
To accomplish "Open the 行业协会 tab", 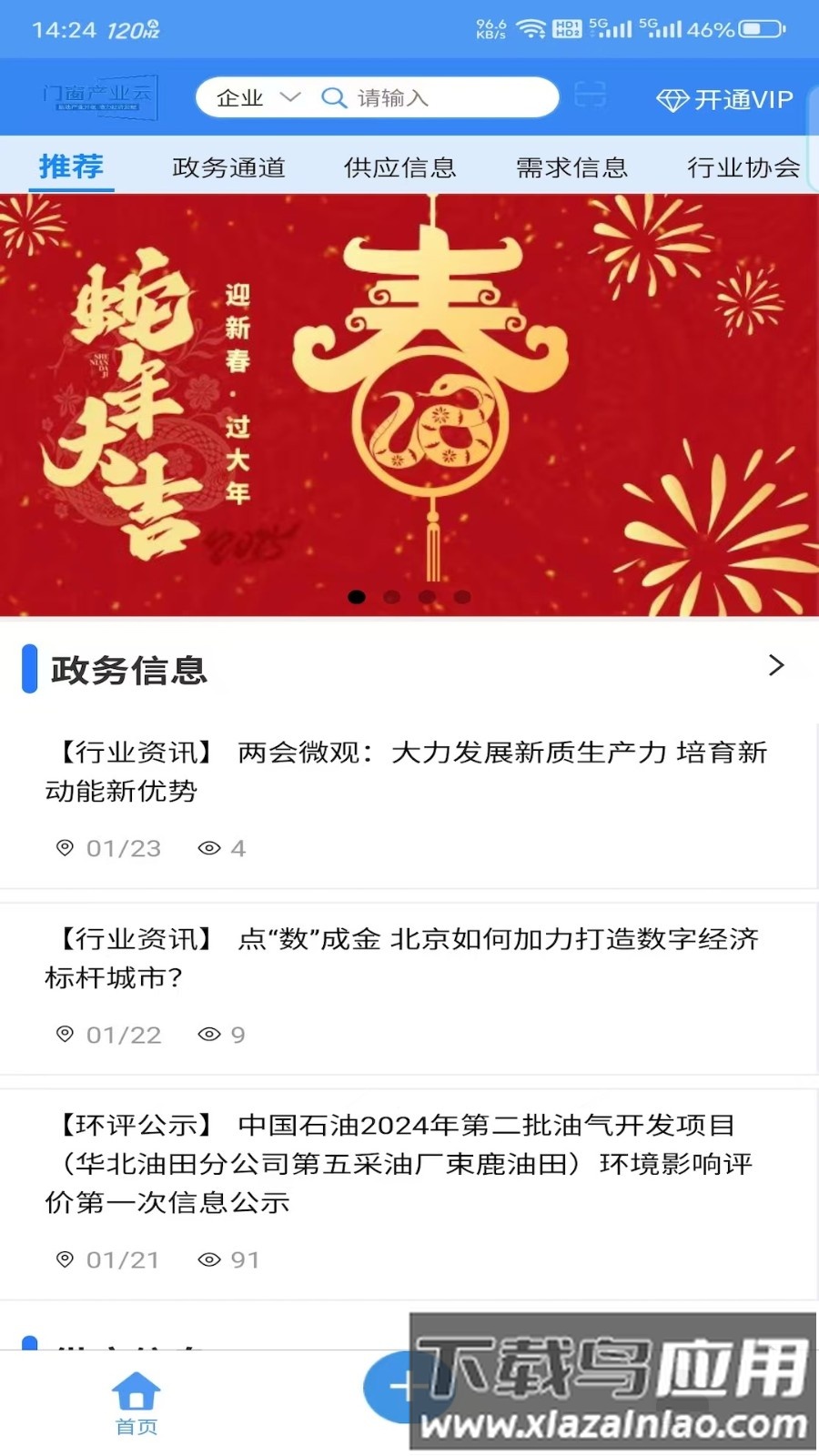I will 743,167.
